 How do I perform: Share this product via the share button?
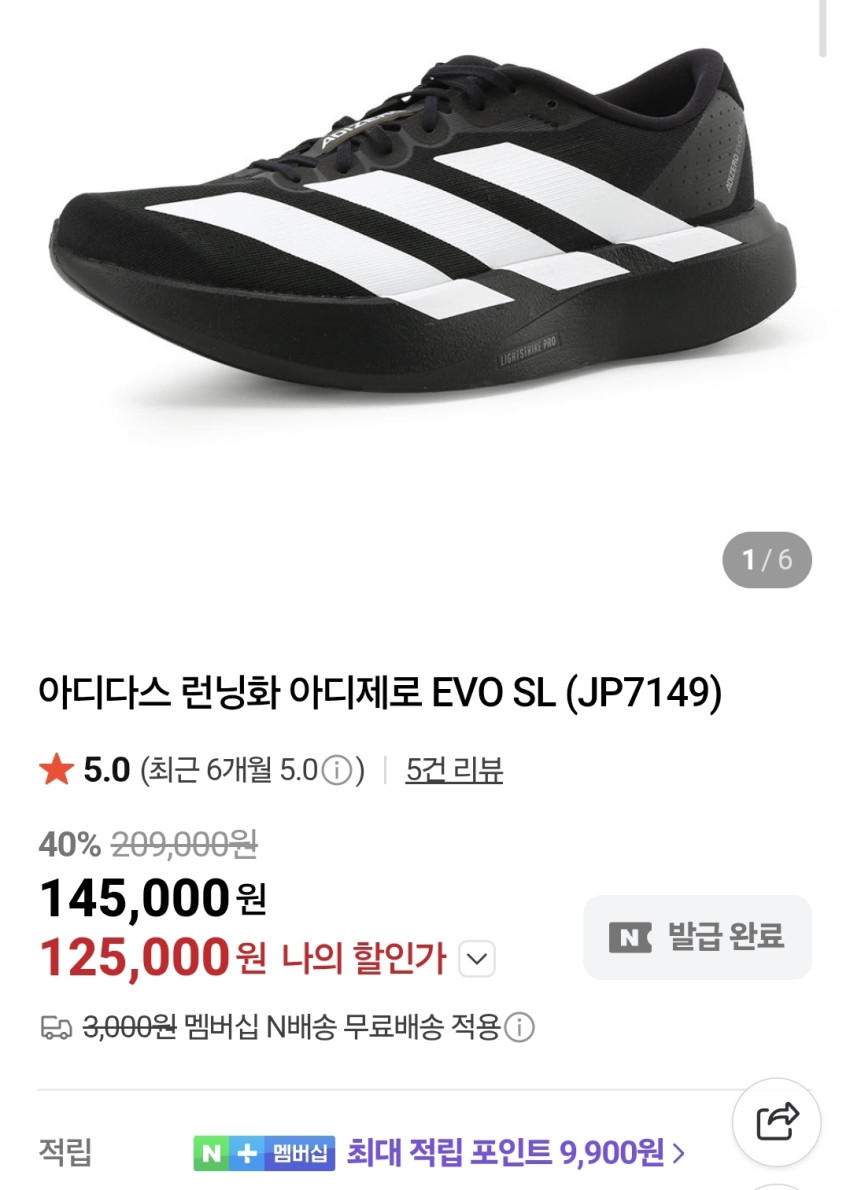click(x=776, y=1122)
